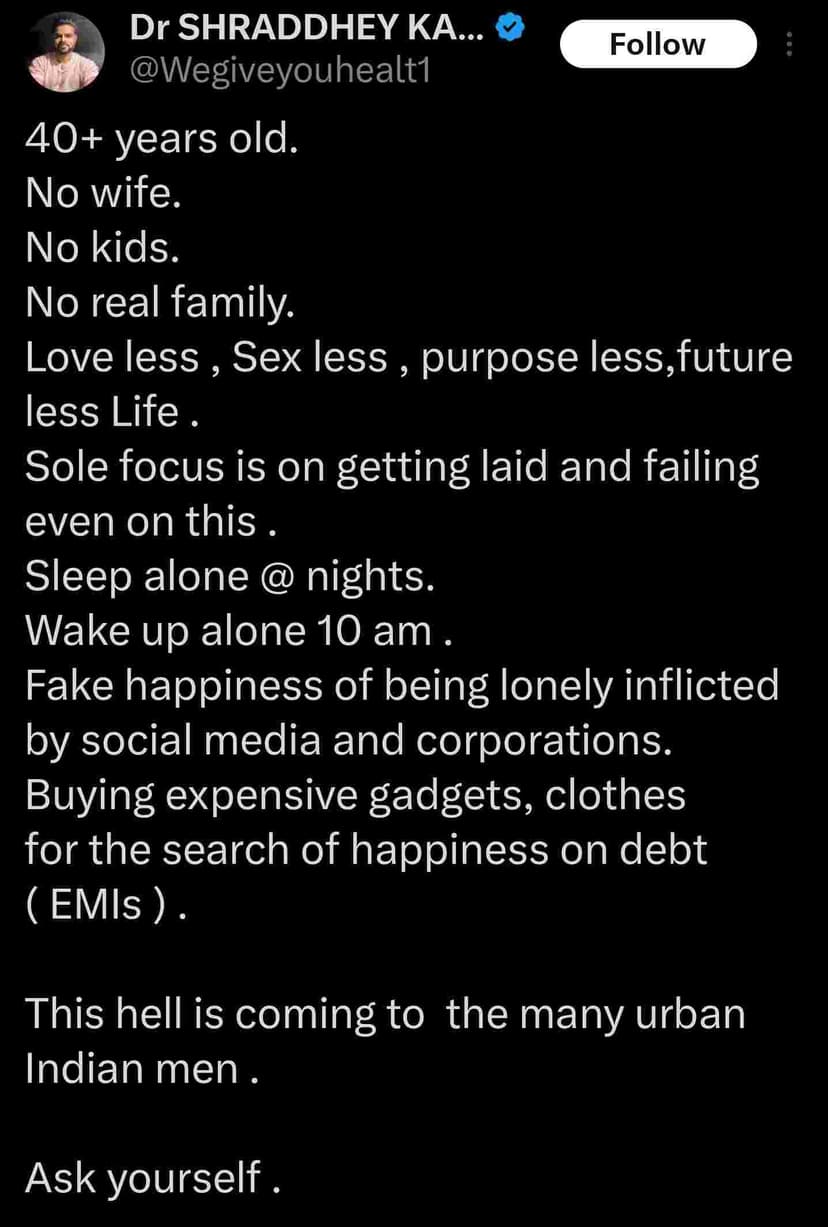Open Dr SHRADDHEY's profile picture

pyautogui.click(x=65, y=54)
